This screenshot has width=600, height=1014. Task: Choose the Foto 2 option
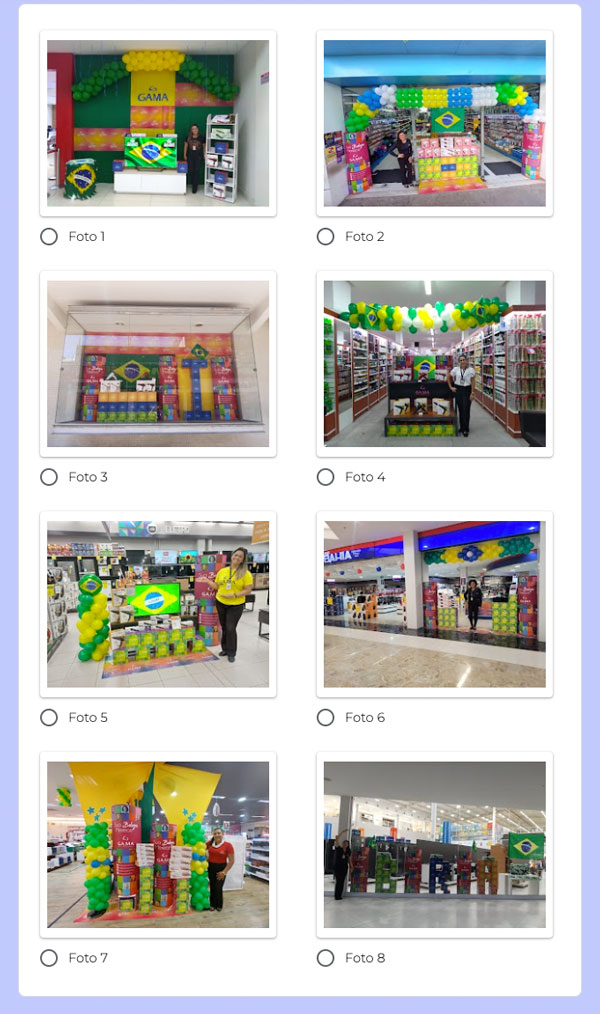tap(325, 237)
